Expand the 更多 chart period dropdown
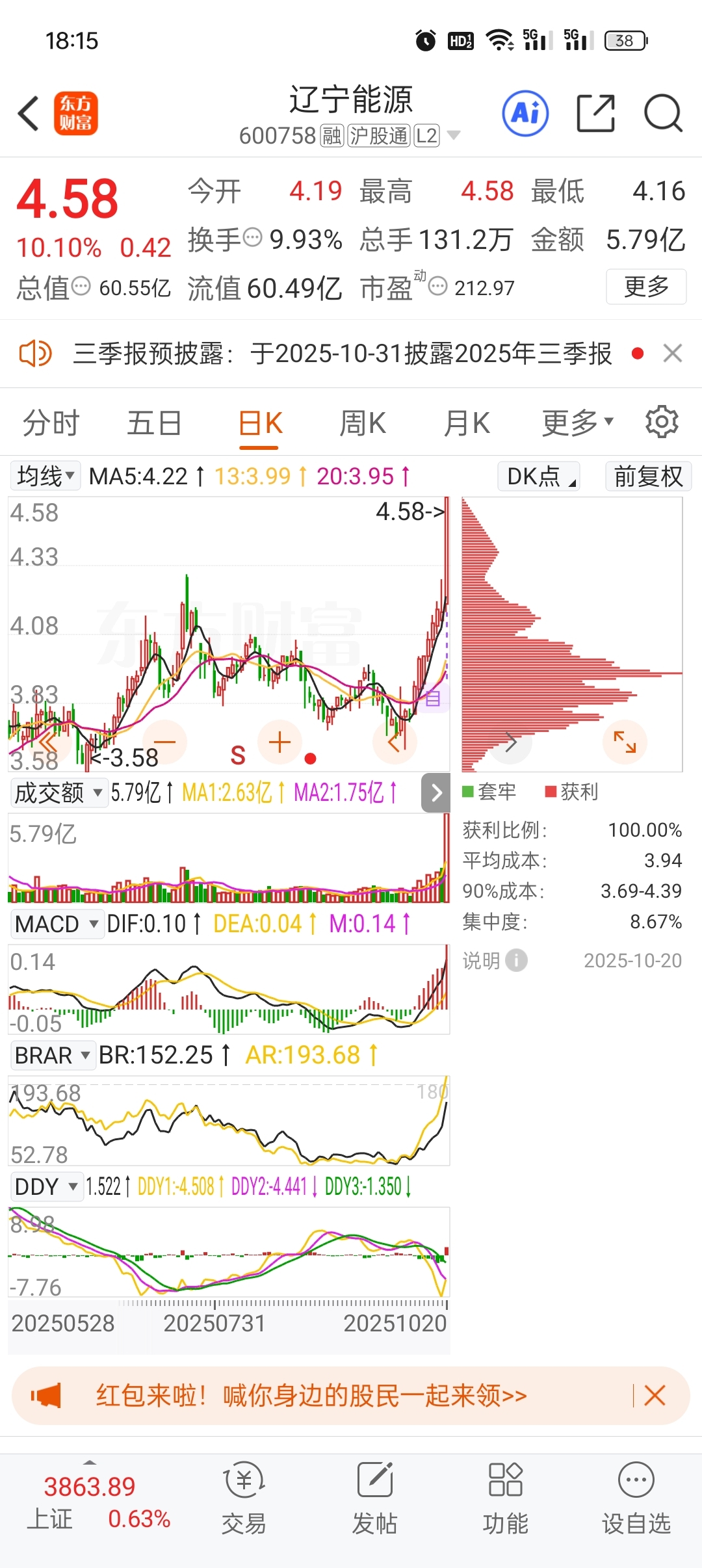The width and height of the screenshot is (702, 1568). [x=577, y=423]
